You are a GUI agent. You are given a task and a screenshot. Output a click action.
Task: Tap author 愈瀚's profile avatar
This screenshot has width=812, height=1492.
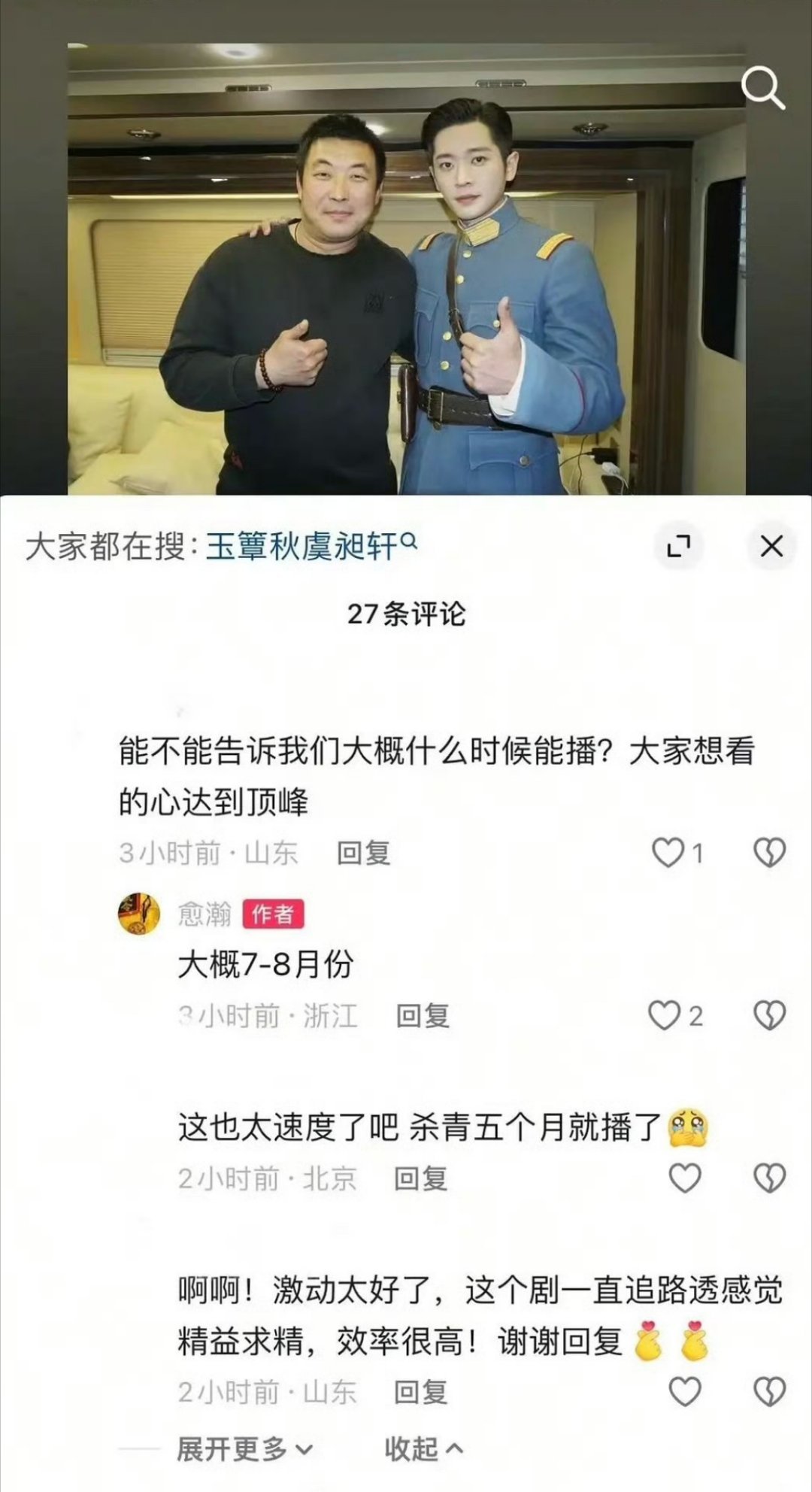(x=138, y=911)
